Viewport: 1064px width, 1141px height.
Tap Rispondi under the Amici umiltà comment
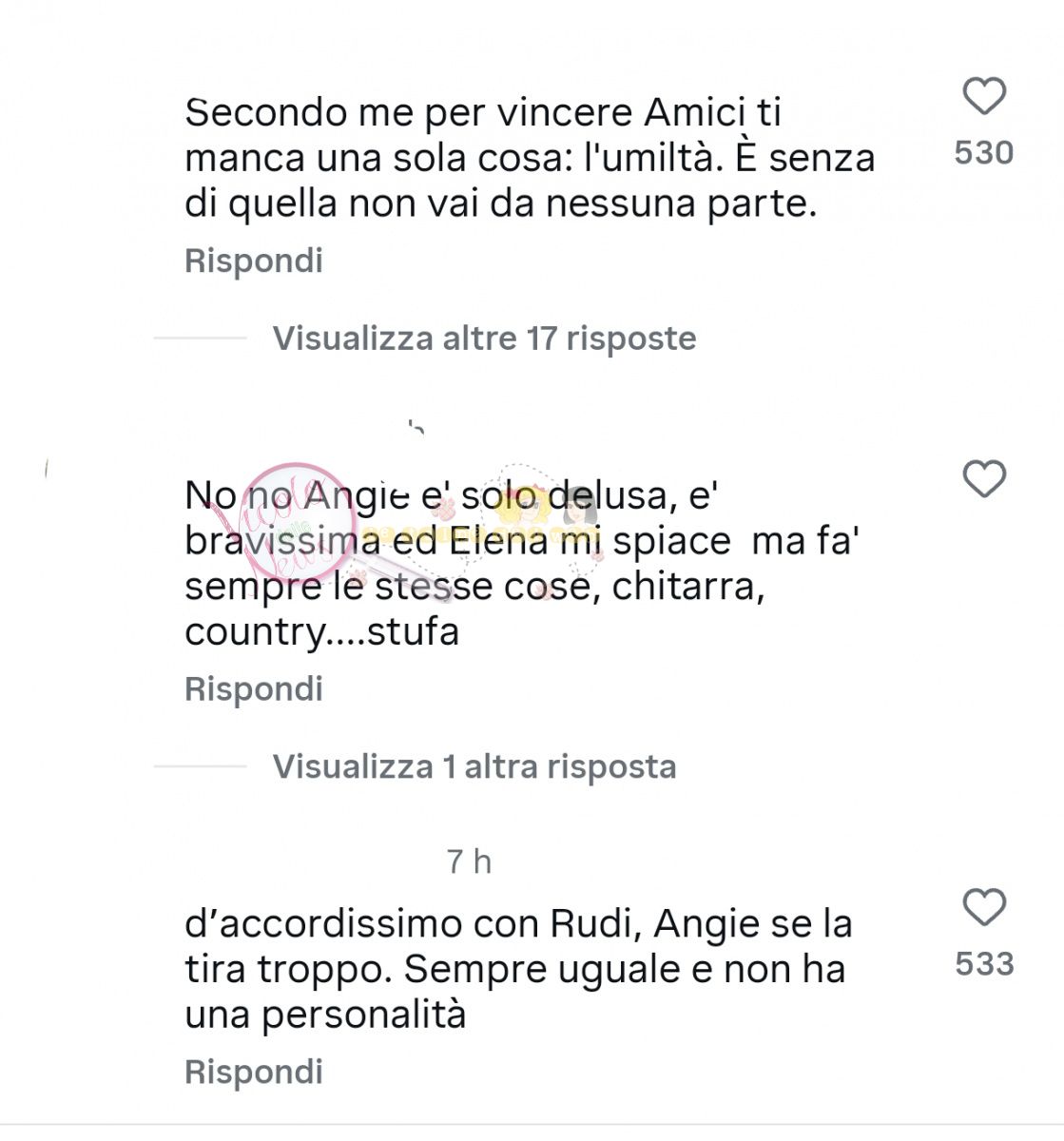click(254, 261)
